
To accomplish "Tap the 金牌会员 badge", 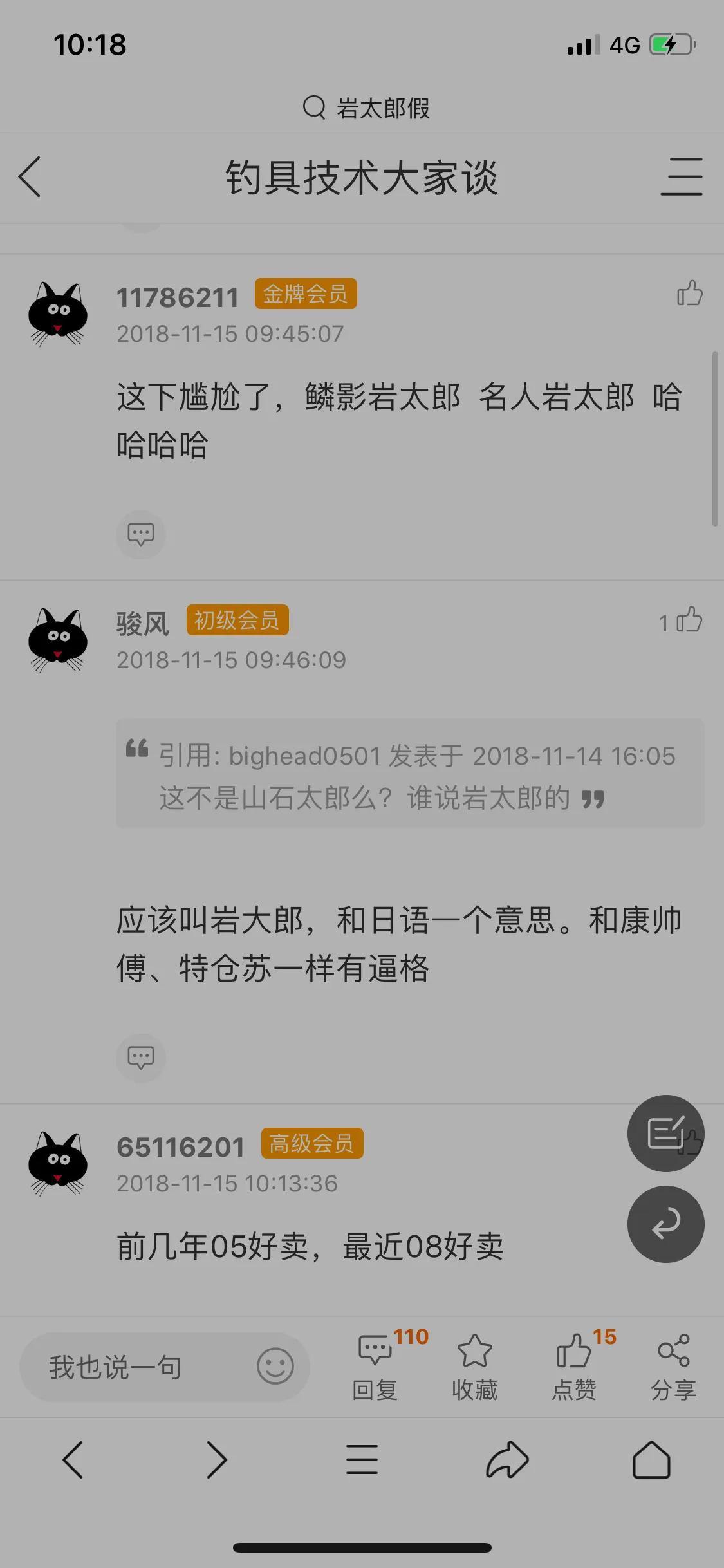I will (306, 295).
